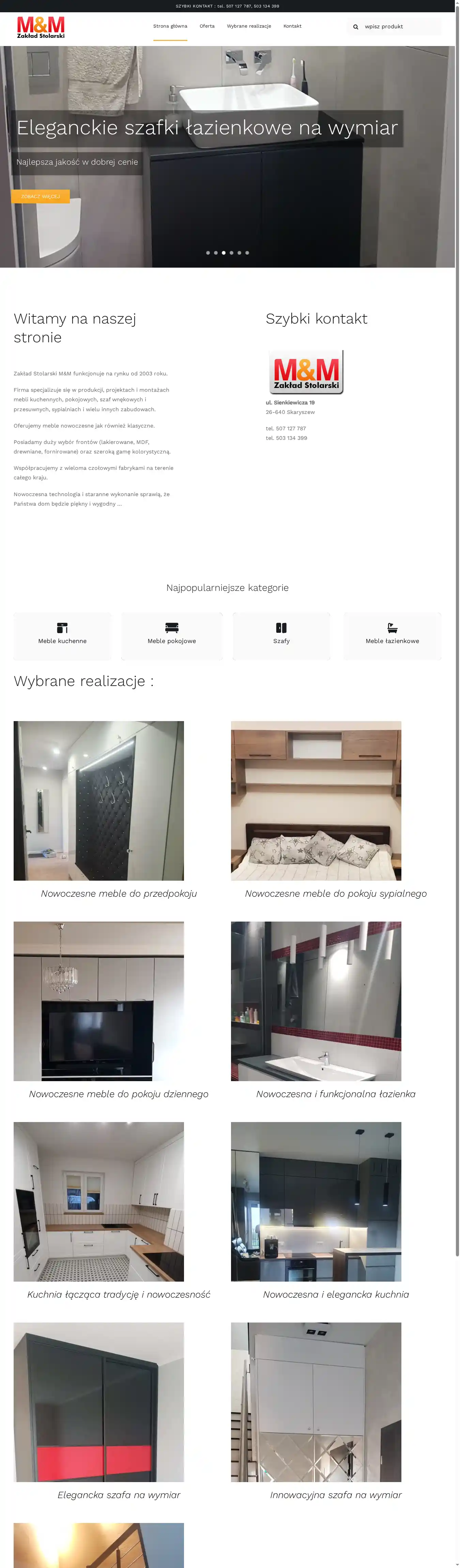Open the Kontakt page
The width and height of the screenshot is (460, 1568).
[x=292, y=26]
